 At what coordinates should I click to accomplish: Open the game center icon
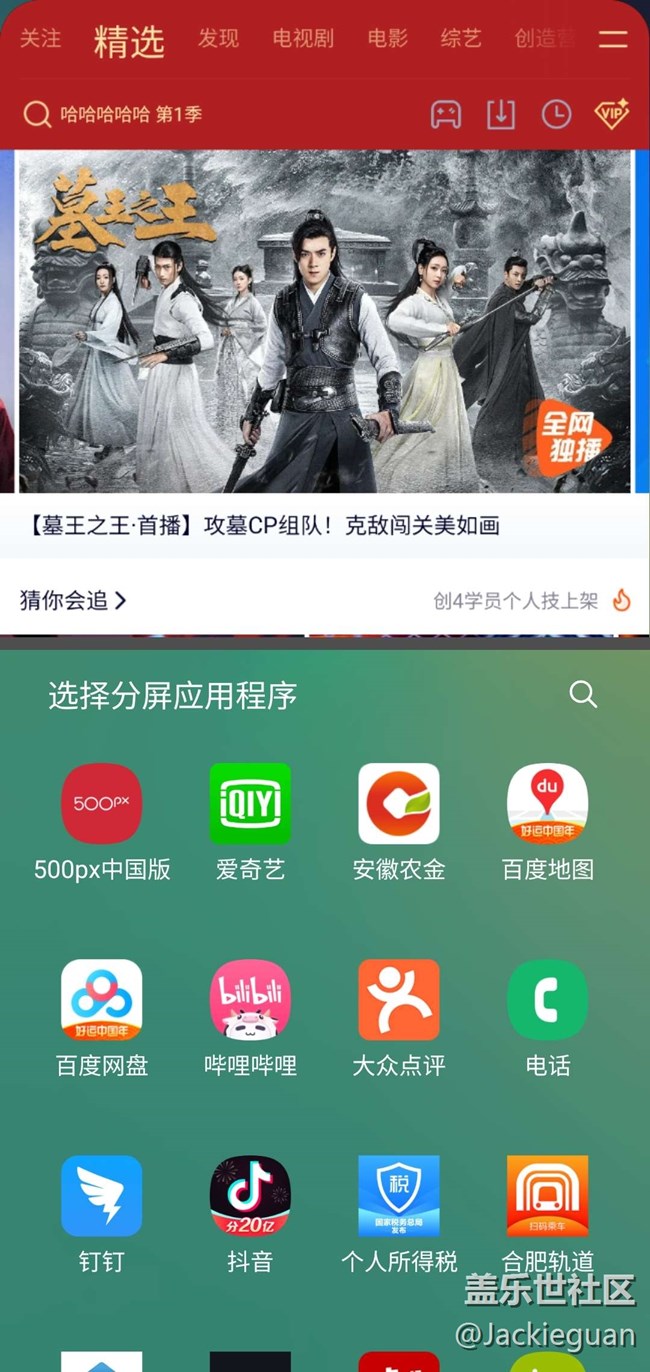point(446,114)
